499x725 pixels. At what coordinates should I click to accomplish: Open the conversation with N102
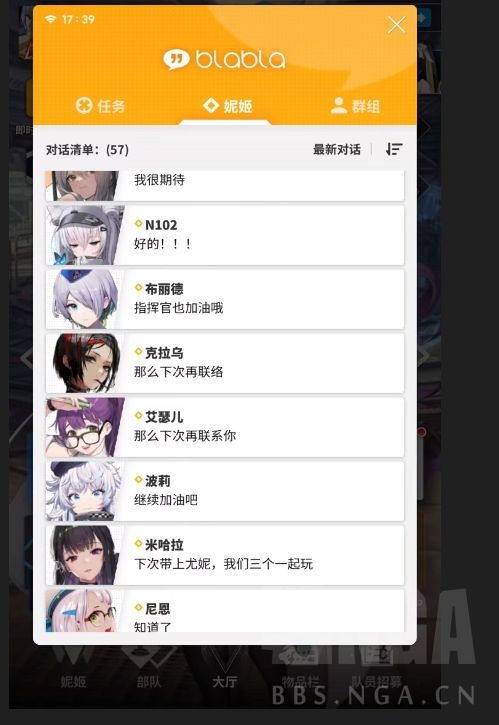point(225,235)
